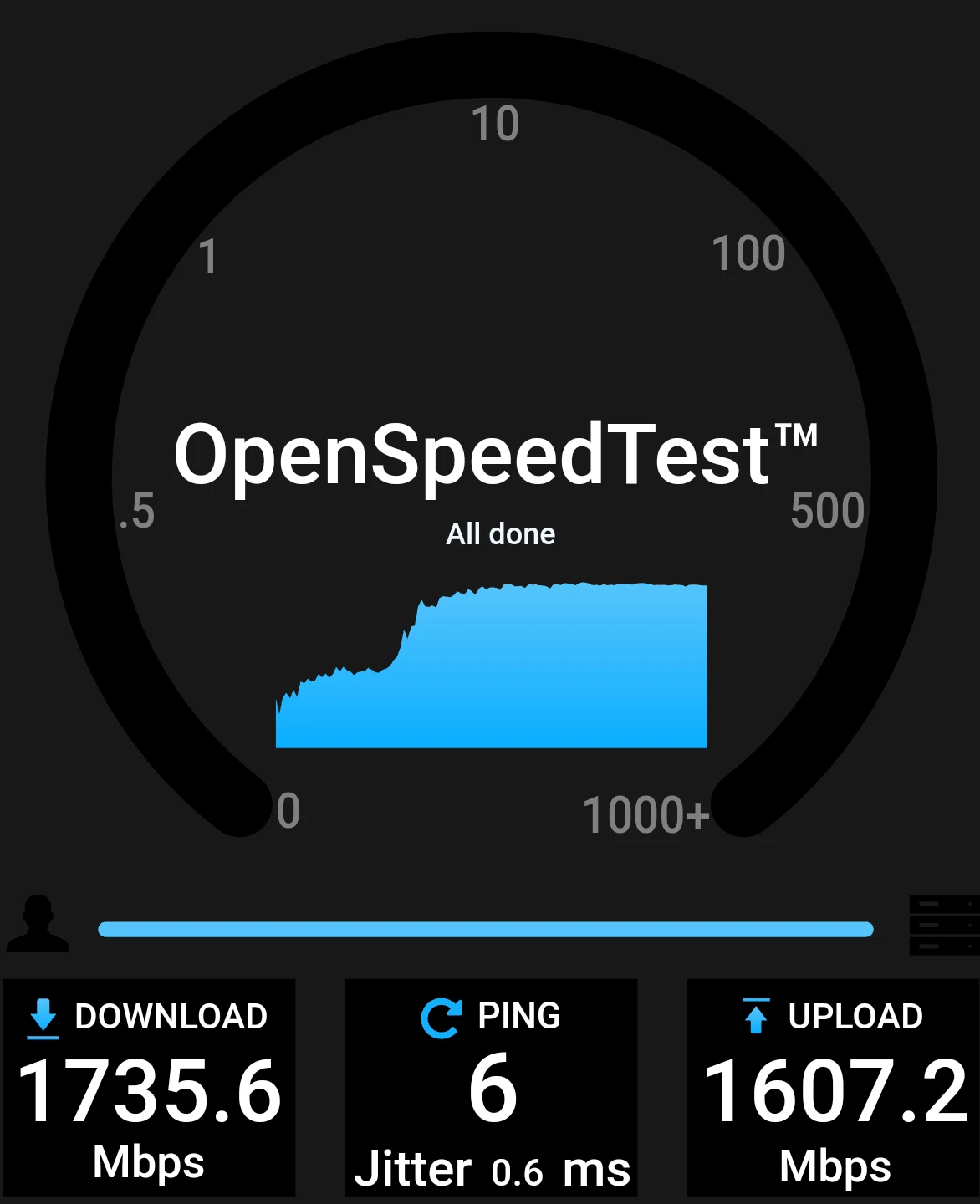The width and height of the screenshot is (980, 1204).
Task: Click the circular ping retry icon
Action: click(441, 1017)
